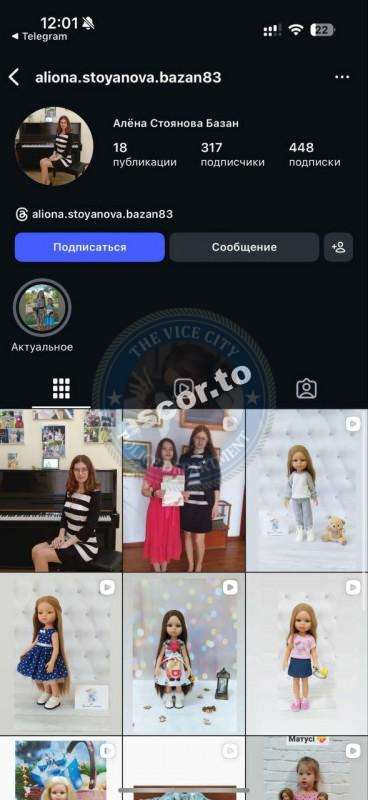
Task: Go back using the top-left arrow
Action: click(x=14, y=78)
